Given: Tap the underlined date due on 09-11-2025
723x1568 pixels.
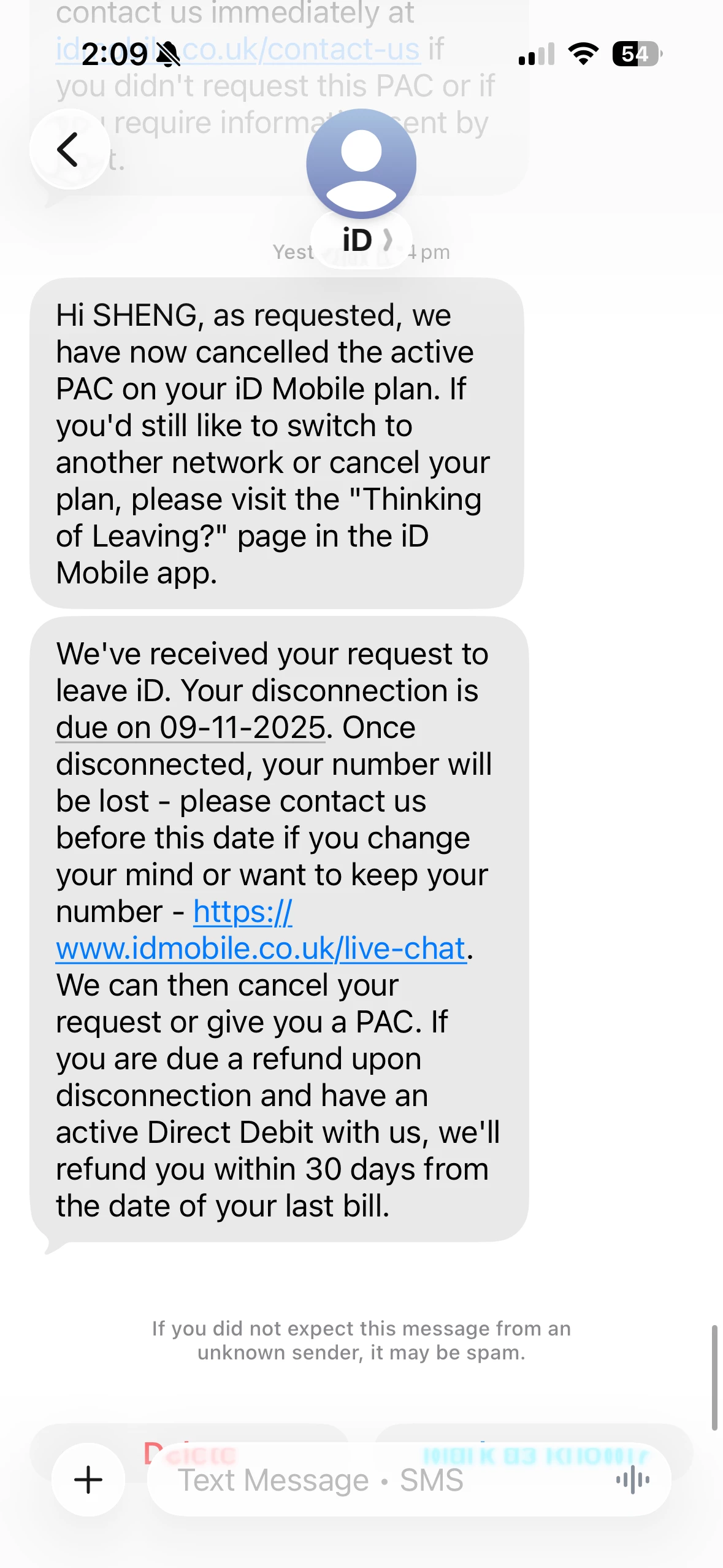Looking at the screenshot, I should [190, 728].
